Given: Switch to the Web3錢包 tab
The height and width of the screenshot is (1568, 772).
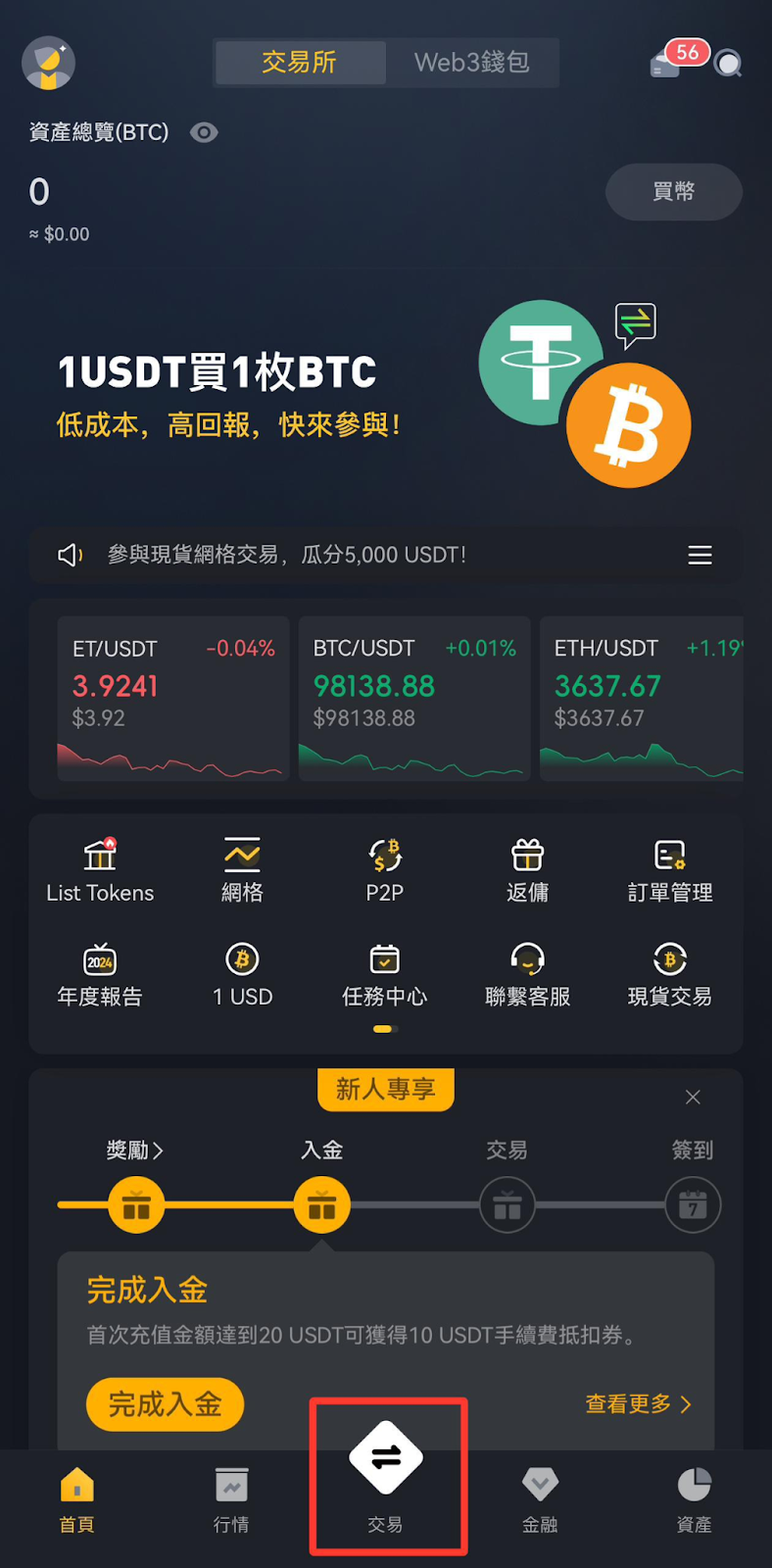Looking at the screenshot, I should 472,63.
